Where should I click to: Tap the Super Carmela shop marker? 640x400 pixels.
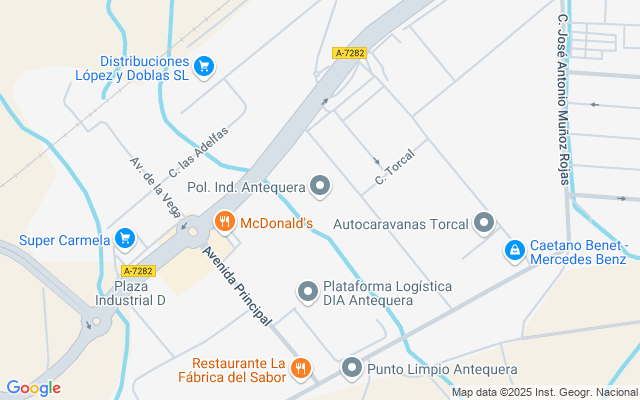(x=124, y=239)
